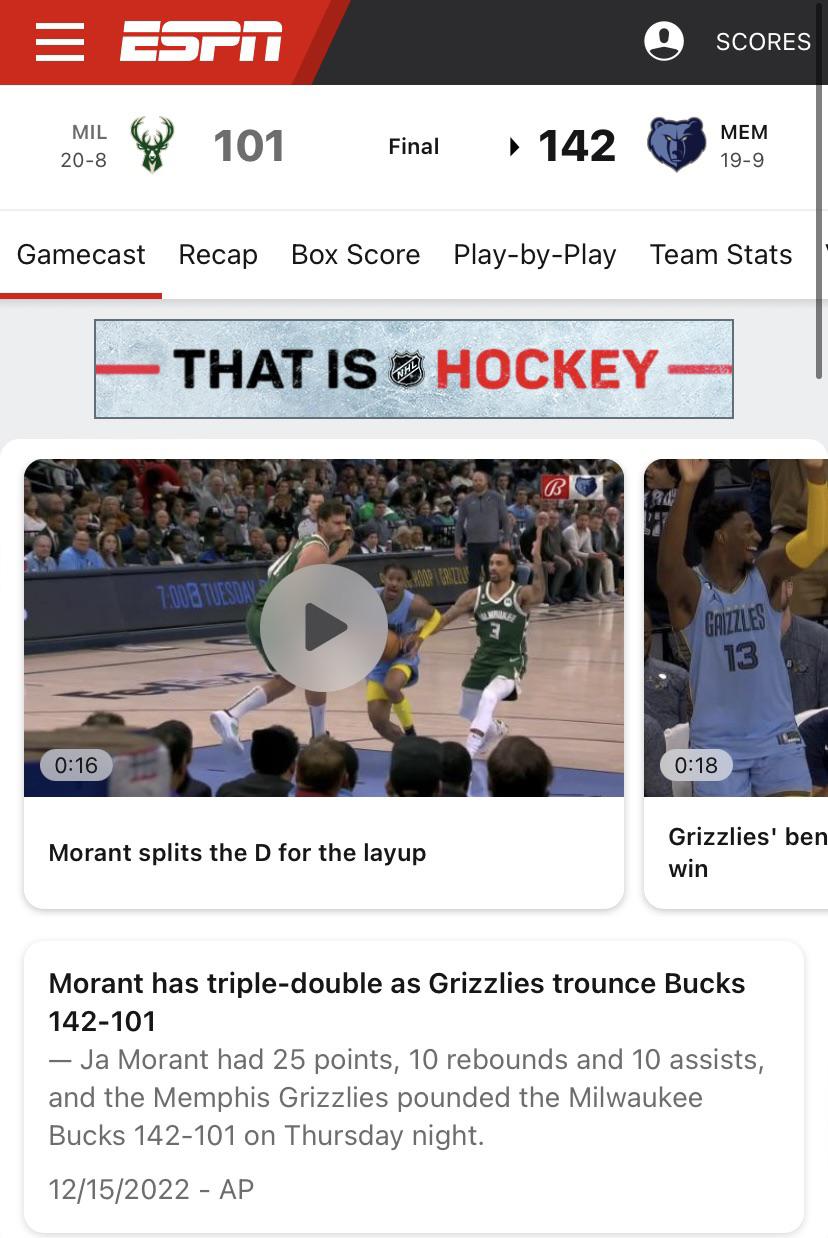Read the Morant triple-double recap article
828x1238 pixels.
click(x=396, y=1000)
